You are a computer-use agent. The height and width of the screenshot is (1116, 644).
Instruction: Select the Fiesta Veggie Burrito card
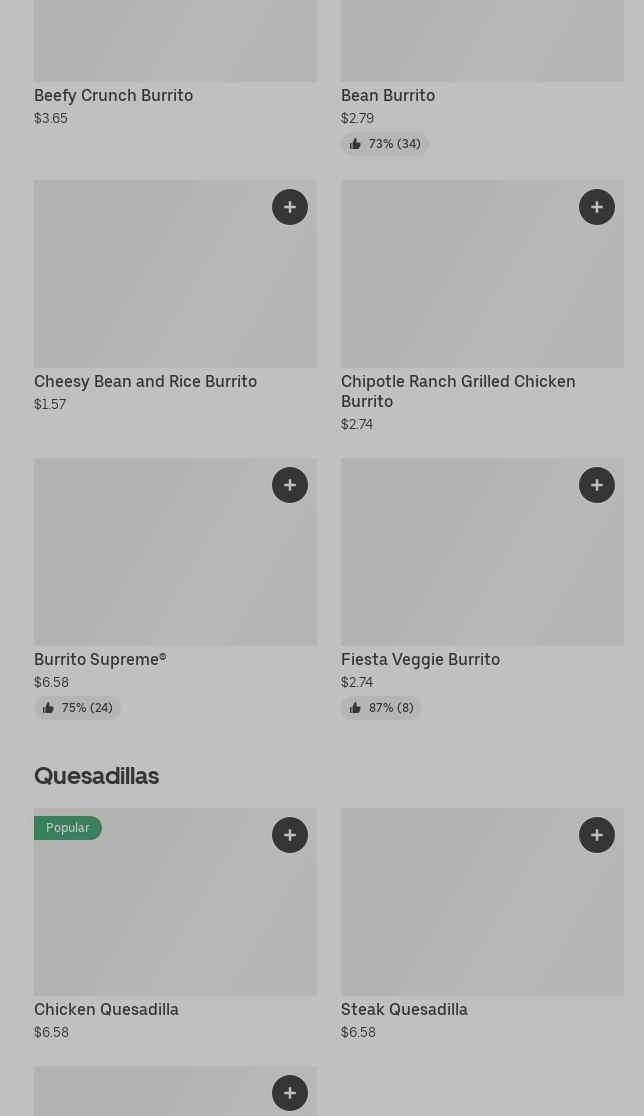pos(420,659)
